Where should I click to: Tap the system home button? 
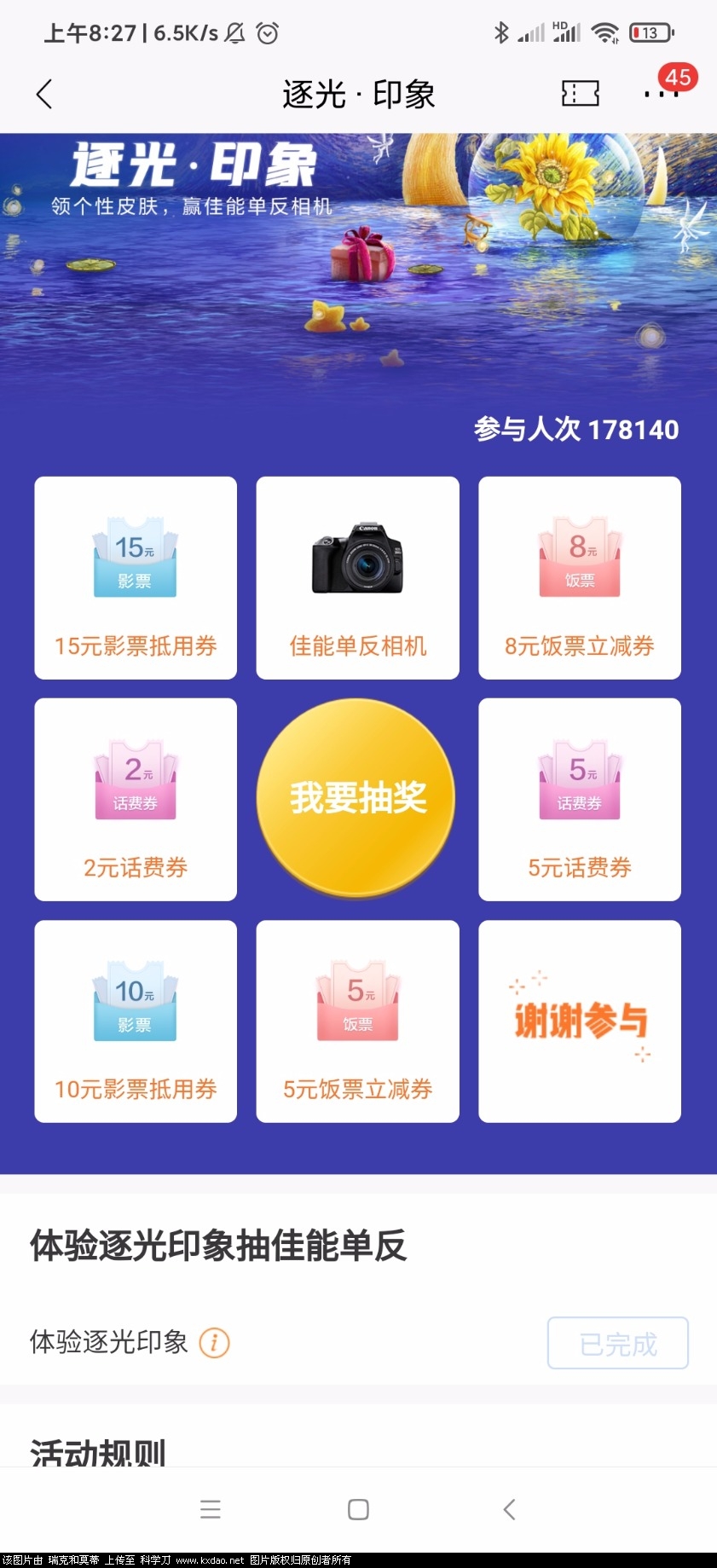pos(358,1510)
